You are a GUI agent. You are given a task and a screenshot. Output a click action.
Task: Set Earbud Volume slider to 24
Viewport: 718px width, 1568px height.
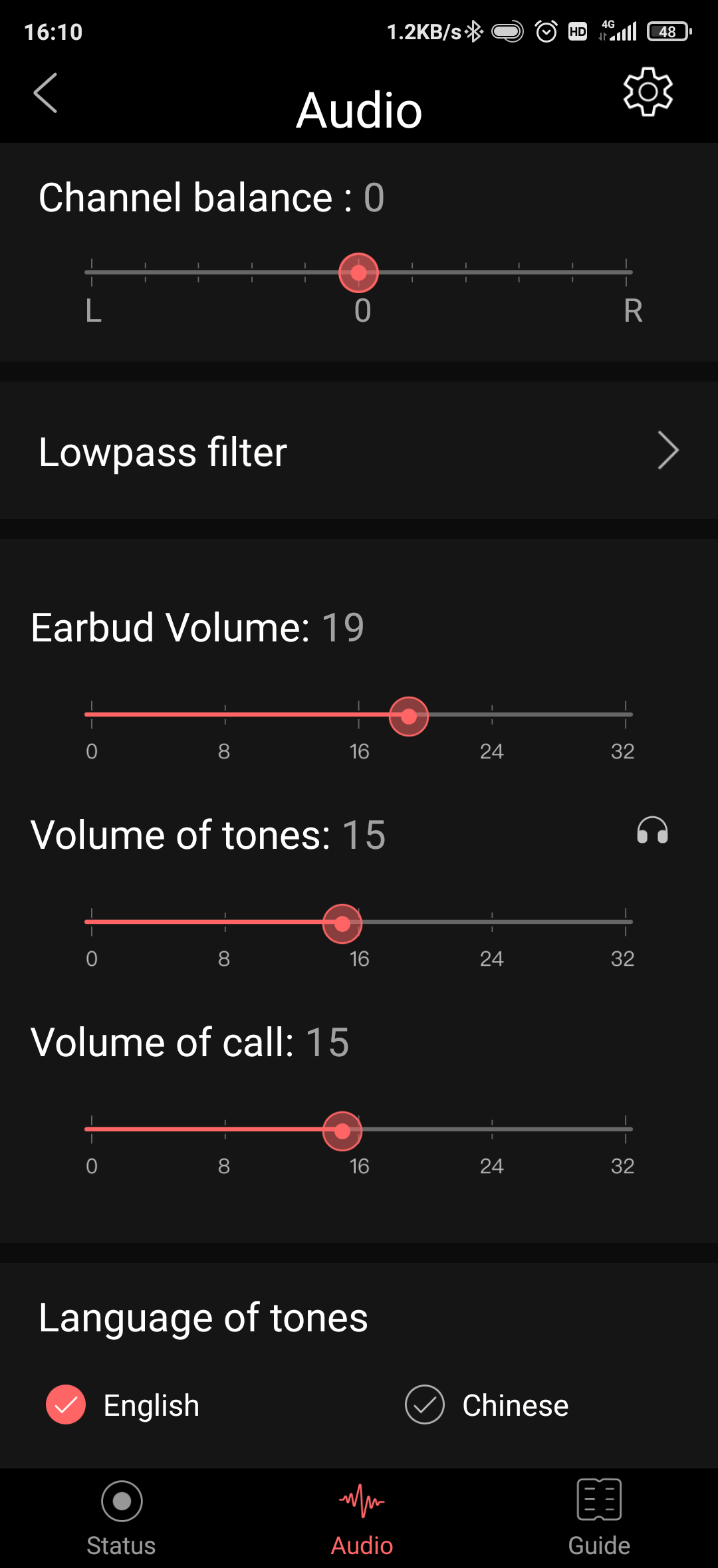(492, 715)
